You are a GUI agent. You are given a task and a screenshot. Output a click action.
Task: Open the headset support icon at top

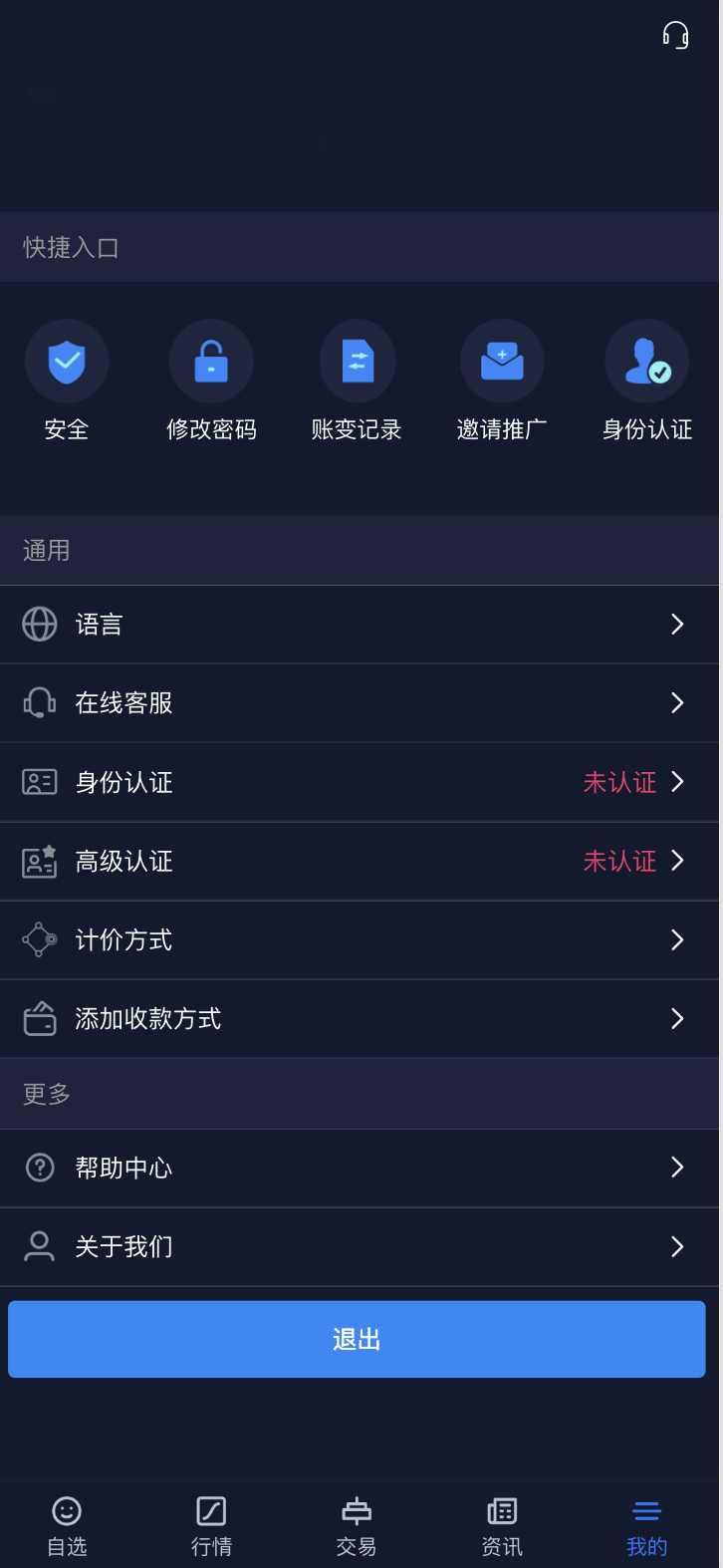(x=676, y=35)
